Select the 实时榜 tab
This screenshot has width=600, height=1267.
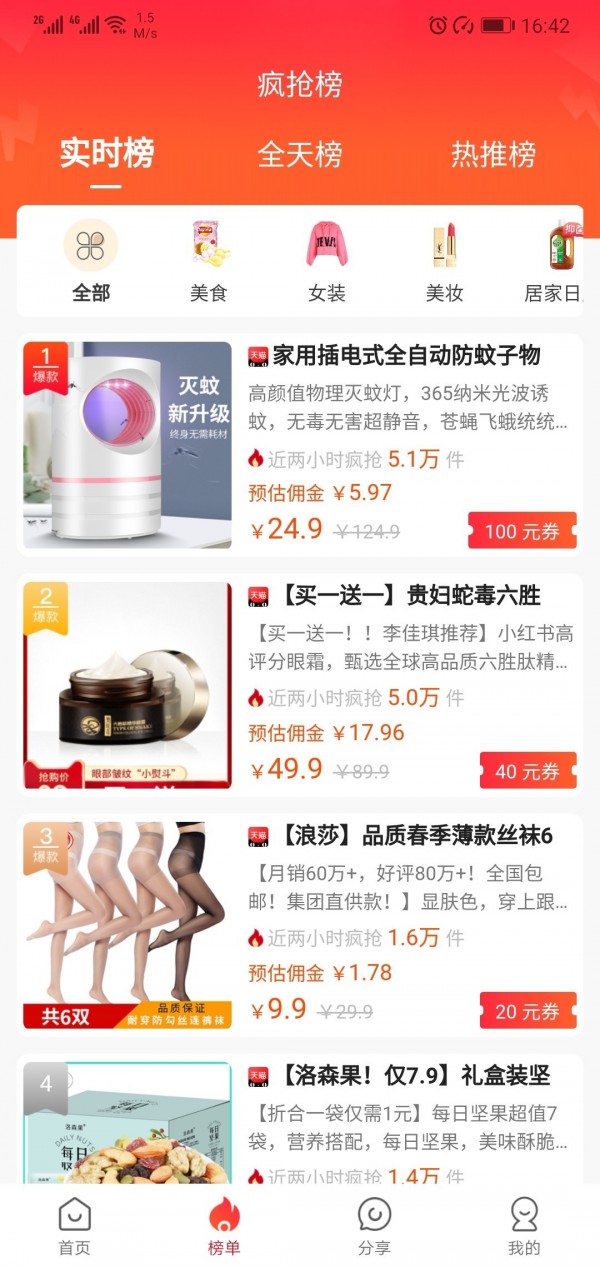106,154
